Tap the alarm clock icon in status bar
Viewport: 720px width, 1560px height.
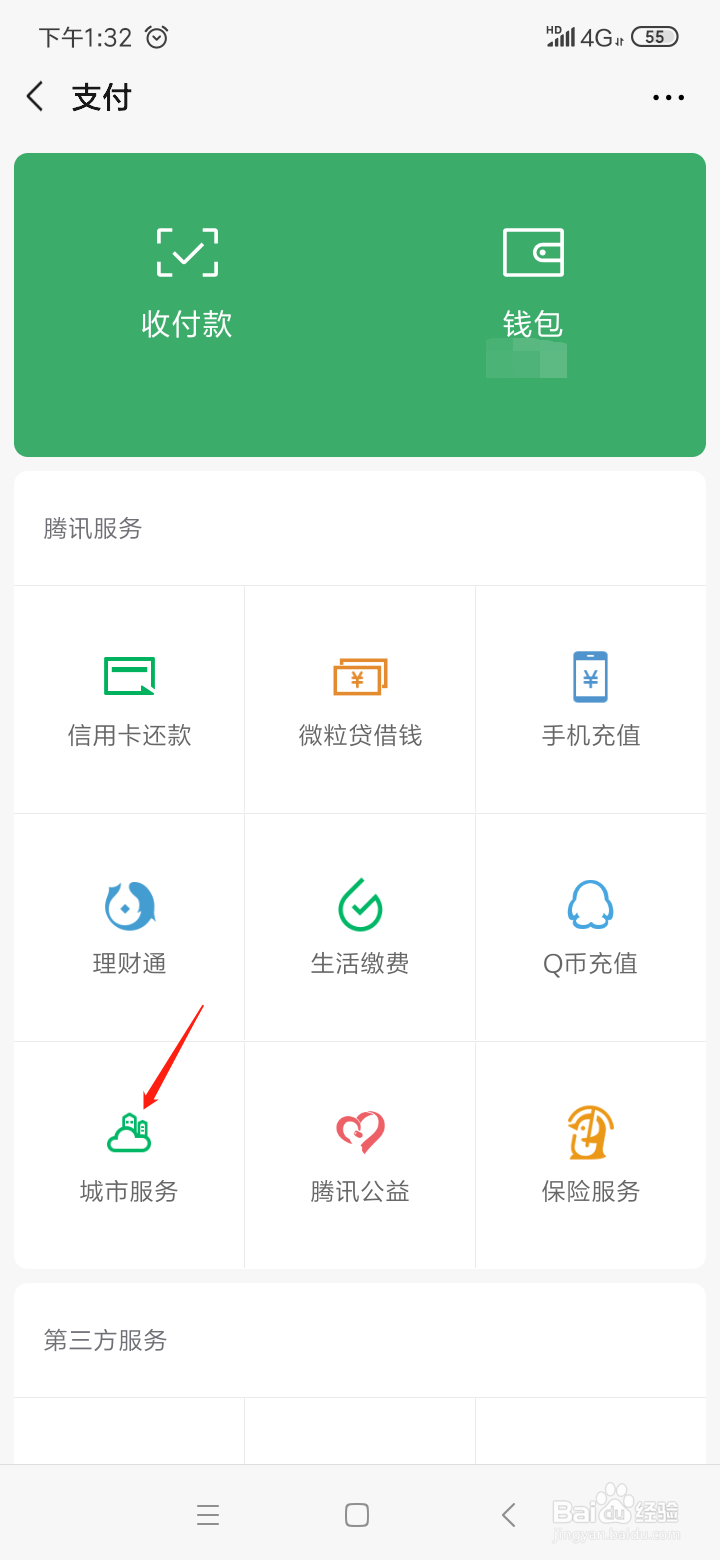tap(155, 36)
